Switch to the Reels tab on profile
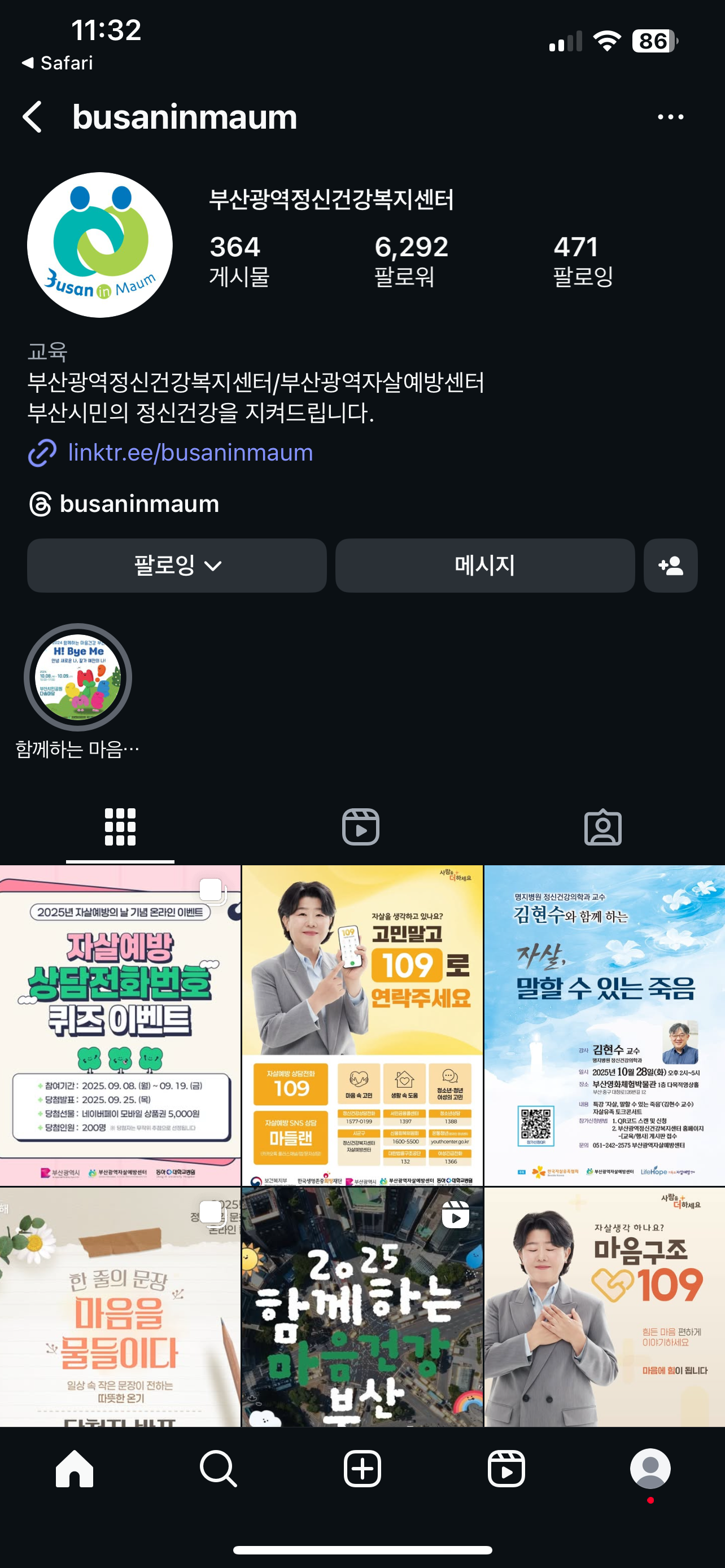 click(x=360, y=827)
